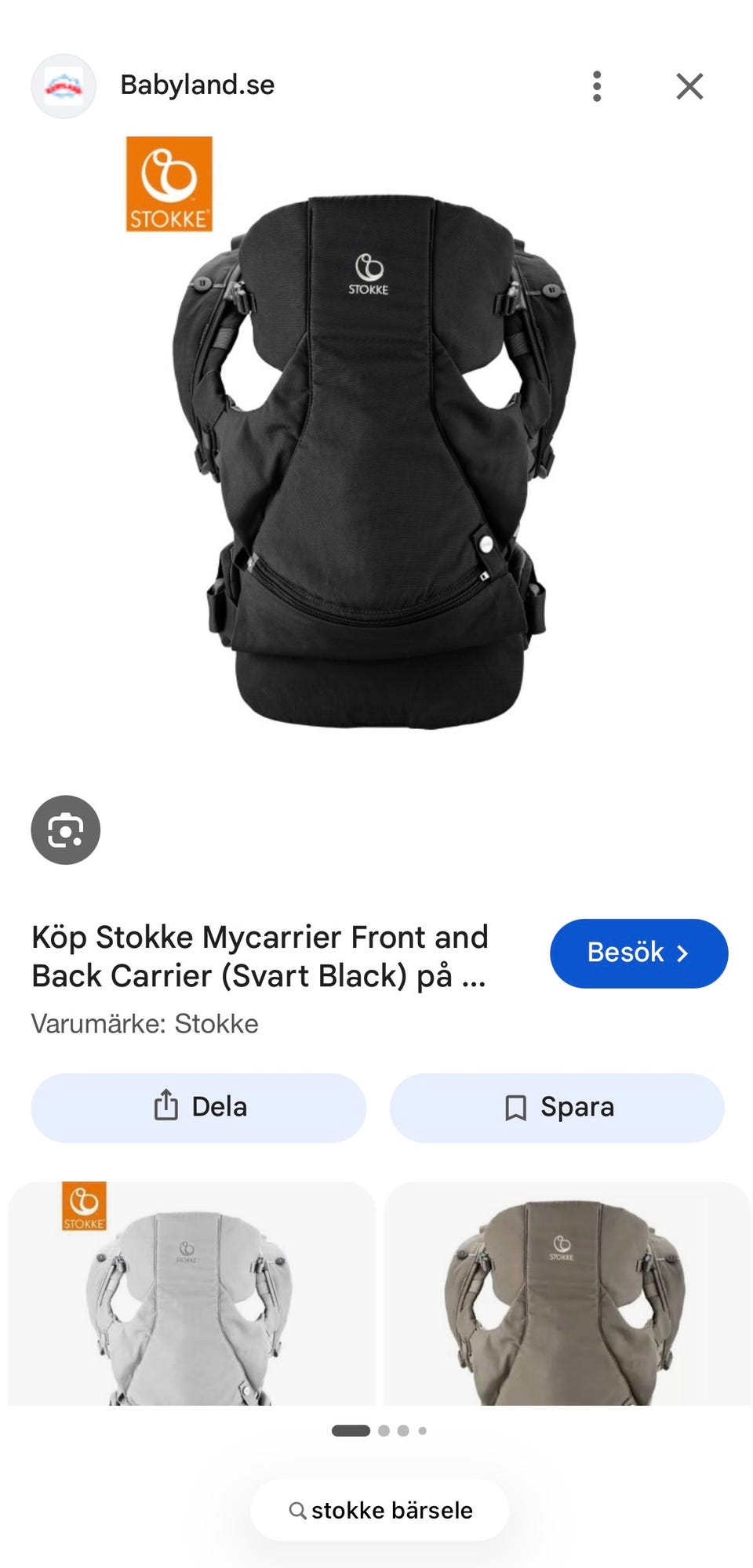This screenshot has height=1568, width=753.
Task: Open the three-dot overflow menu
Action: [x=597, y=86]
